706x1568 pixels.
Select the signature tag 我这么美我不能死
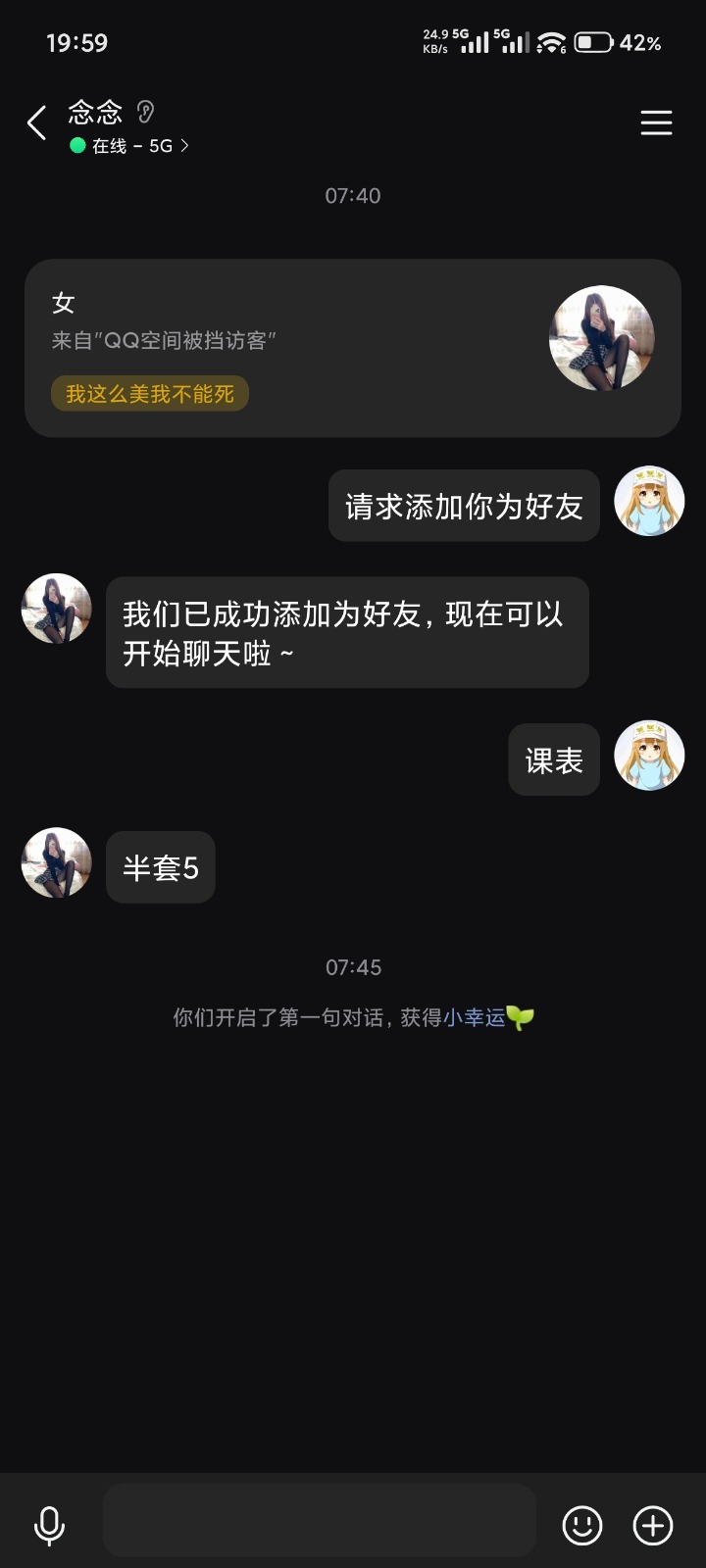tap(149, 393)
